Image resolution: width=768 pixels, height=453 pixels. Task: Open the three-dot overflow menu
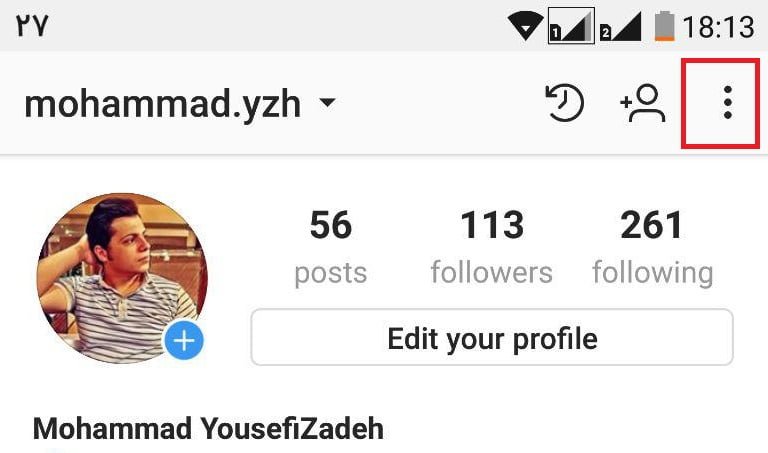click(x=727, y=103)
